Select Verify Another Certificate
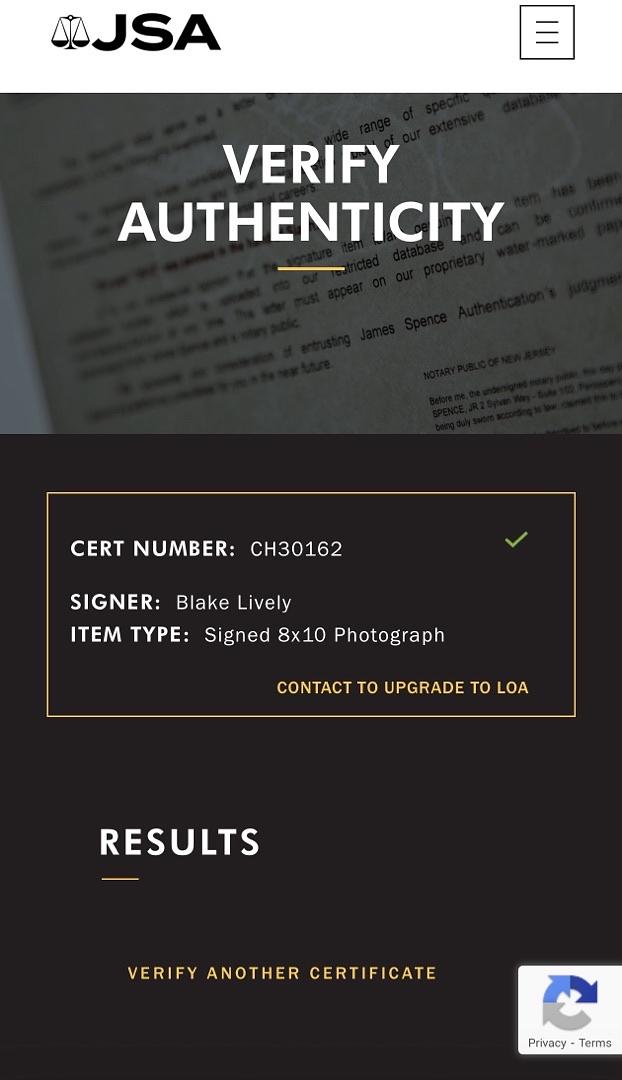This screenshot has height=1080, width=622. click(x=282, y=973)
